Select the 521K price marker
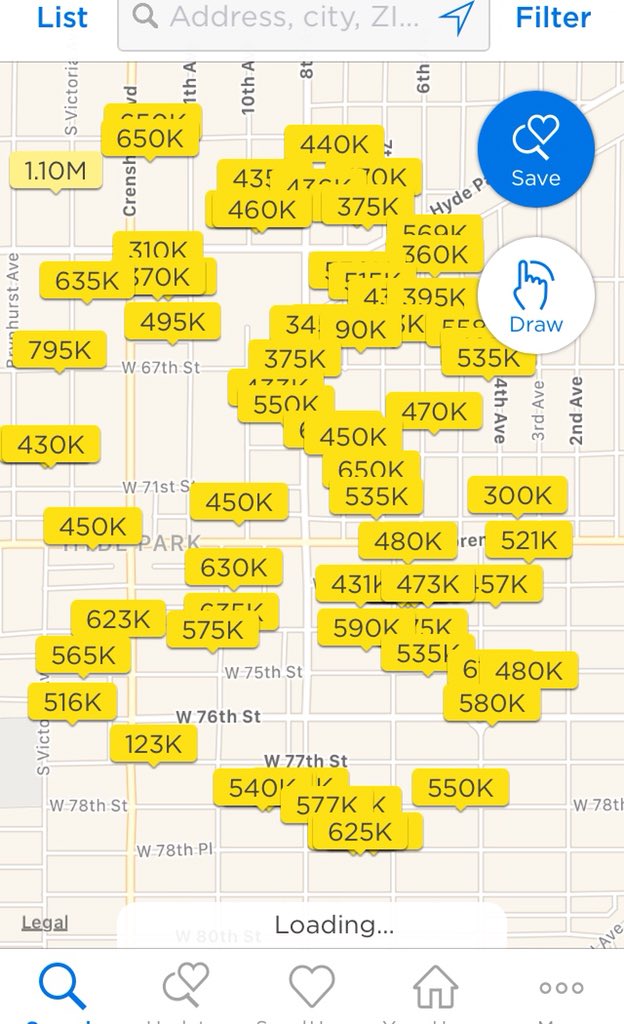The image size is (624, 1024). pyautogui.click(x=529, y=541)
